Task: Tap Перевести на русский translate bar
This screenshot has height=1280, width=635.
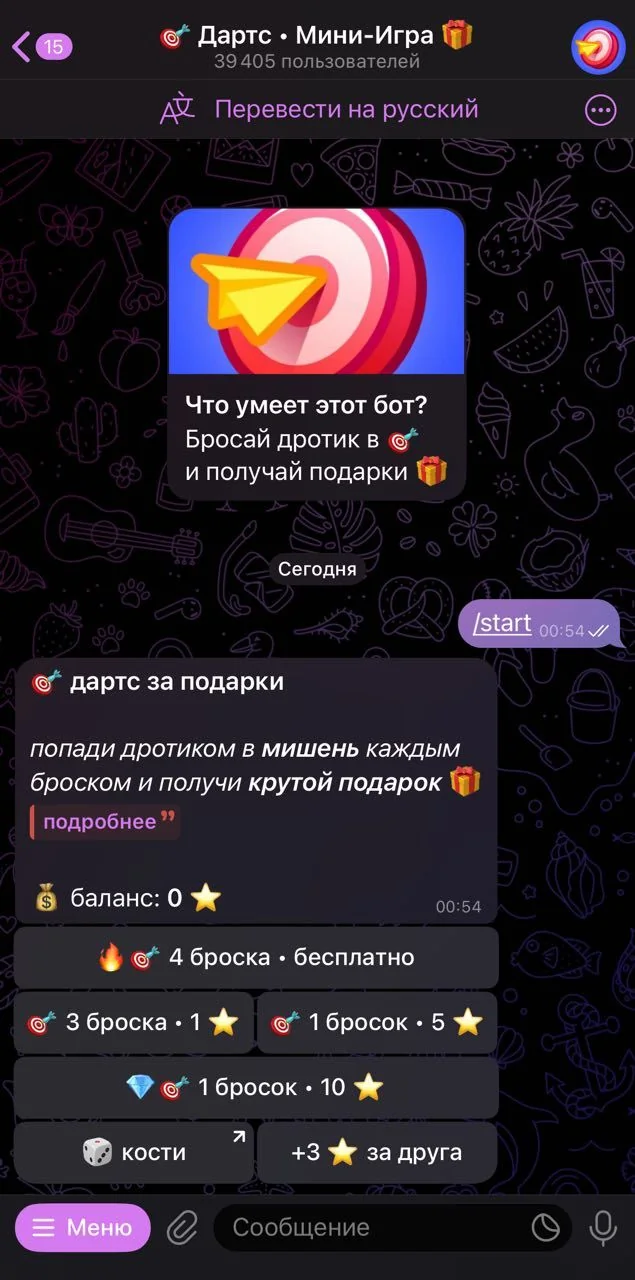Action: [318, 110]
